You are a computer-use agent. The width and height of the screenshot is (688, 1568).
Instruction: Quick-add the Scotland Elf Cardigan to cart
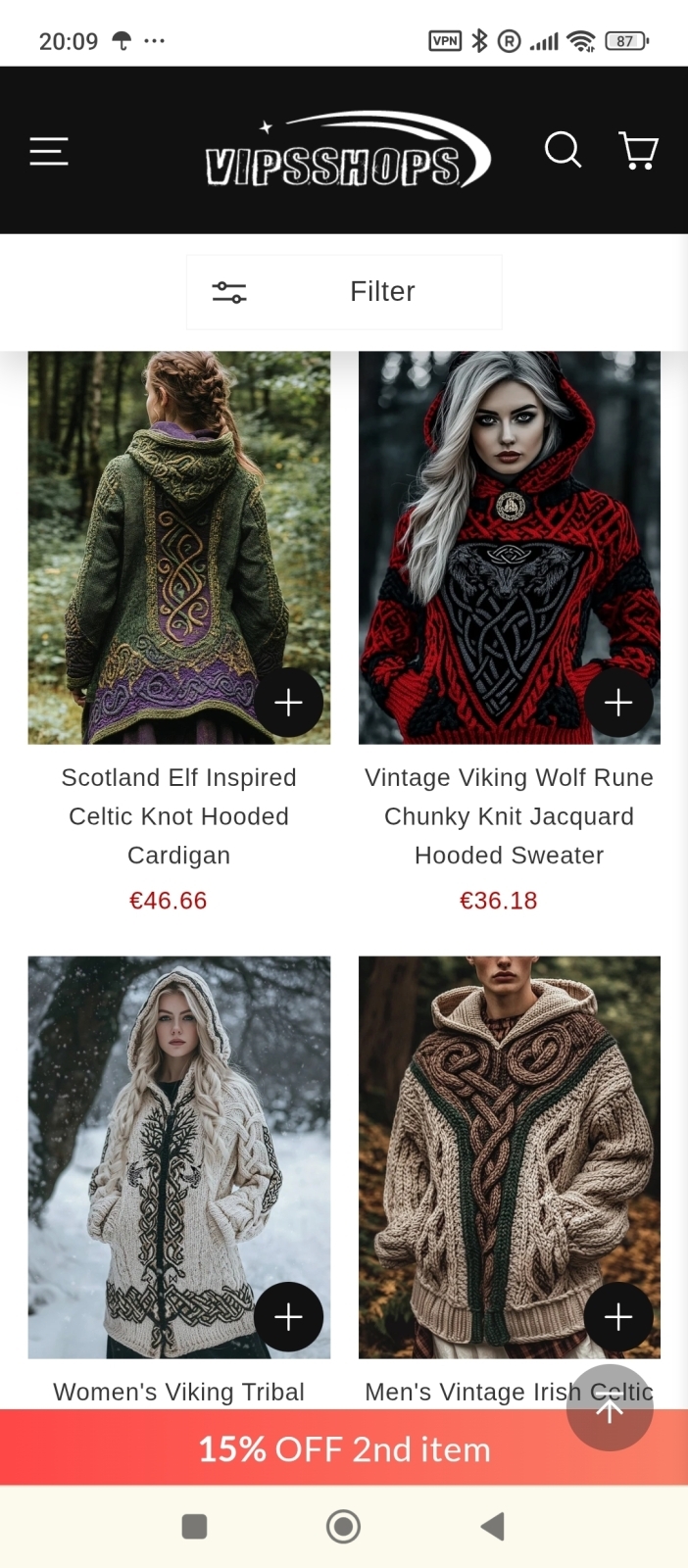[288, 703]
